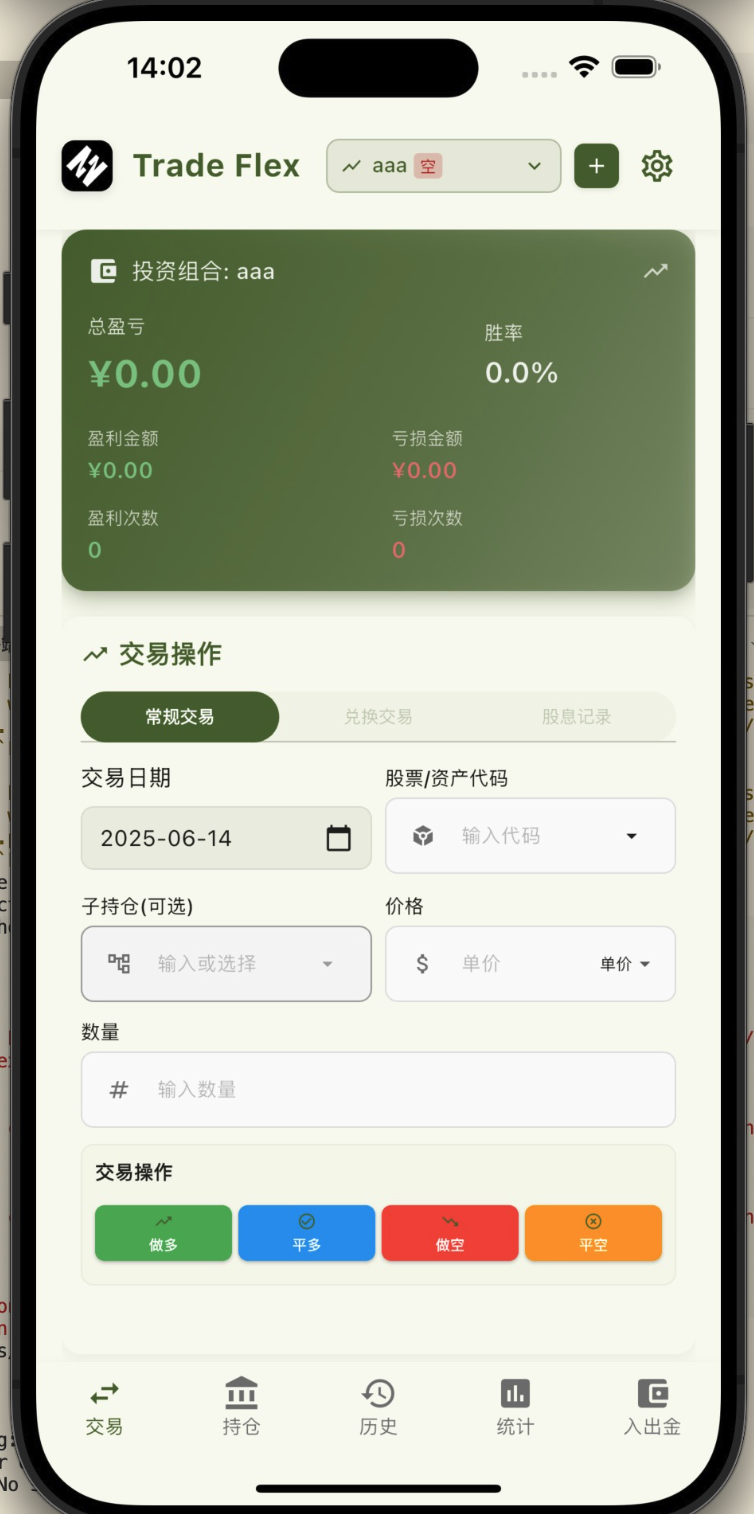
Task: Open the settings gear icon
Action: 656,166
